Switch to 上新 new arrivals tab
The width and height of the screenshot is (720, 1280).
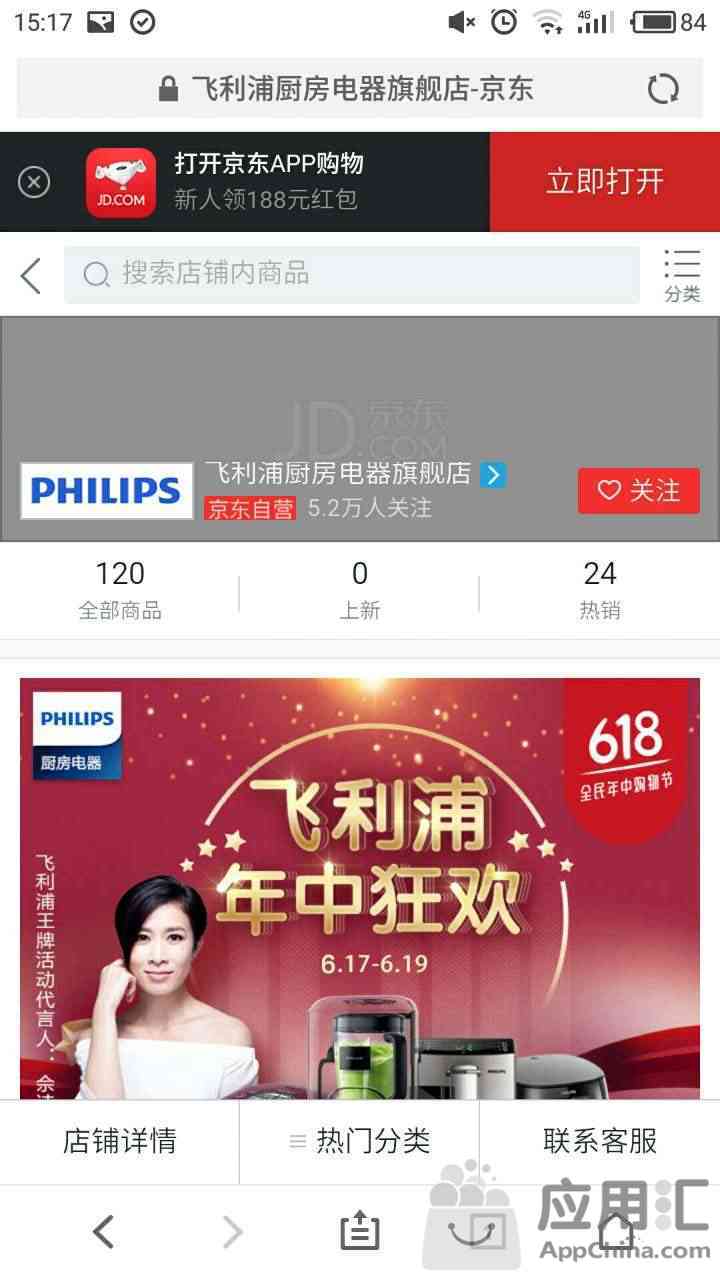point(360,590)
